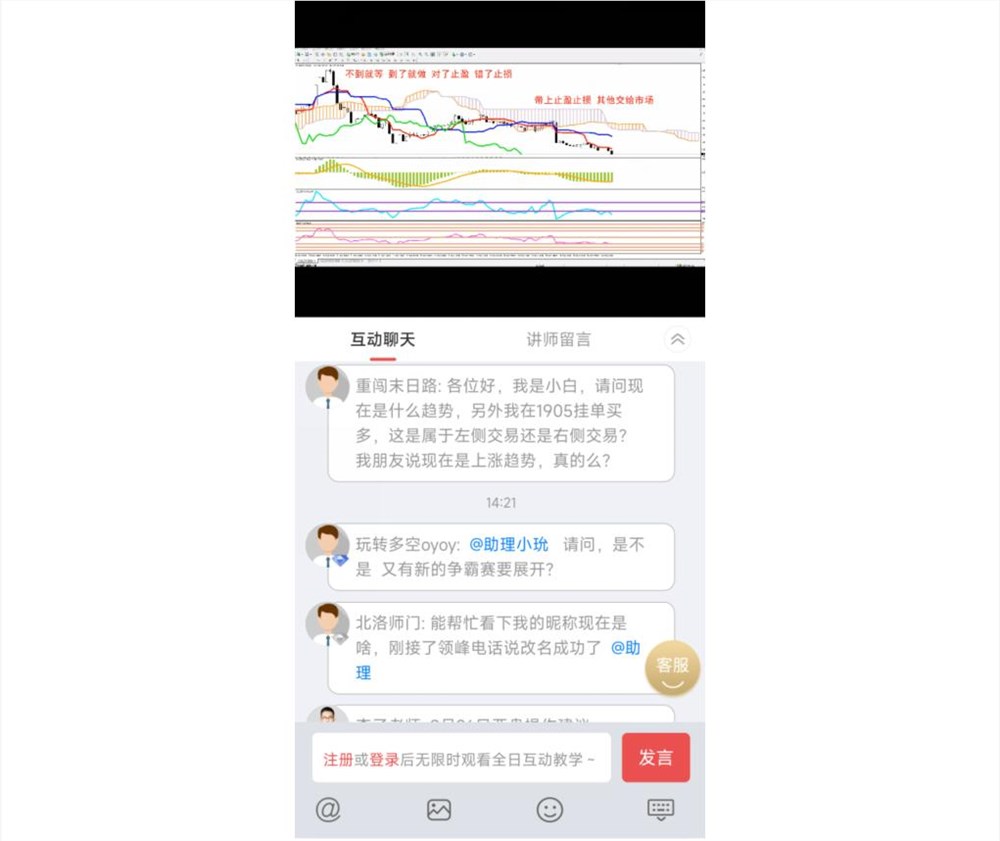Tap the @助理小玧 mention in the chat
The height and width of the screenshot is (841, 1000).
click(509, 545)
